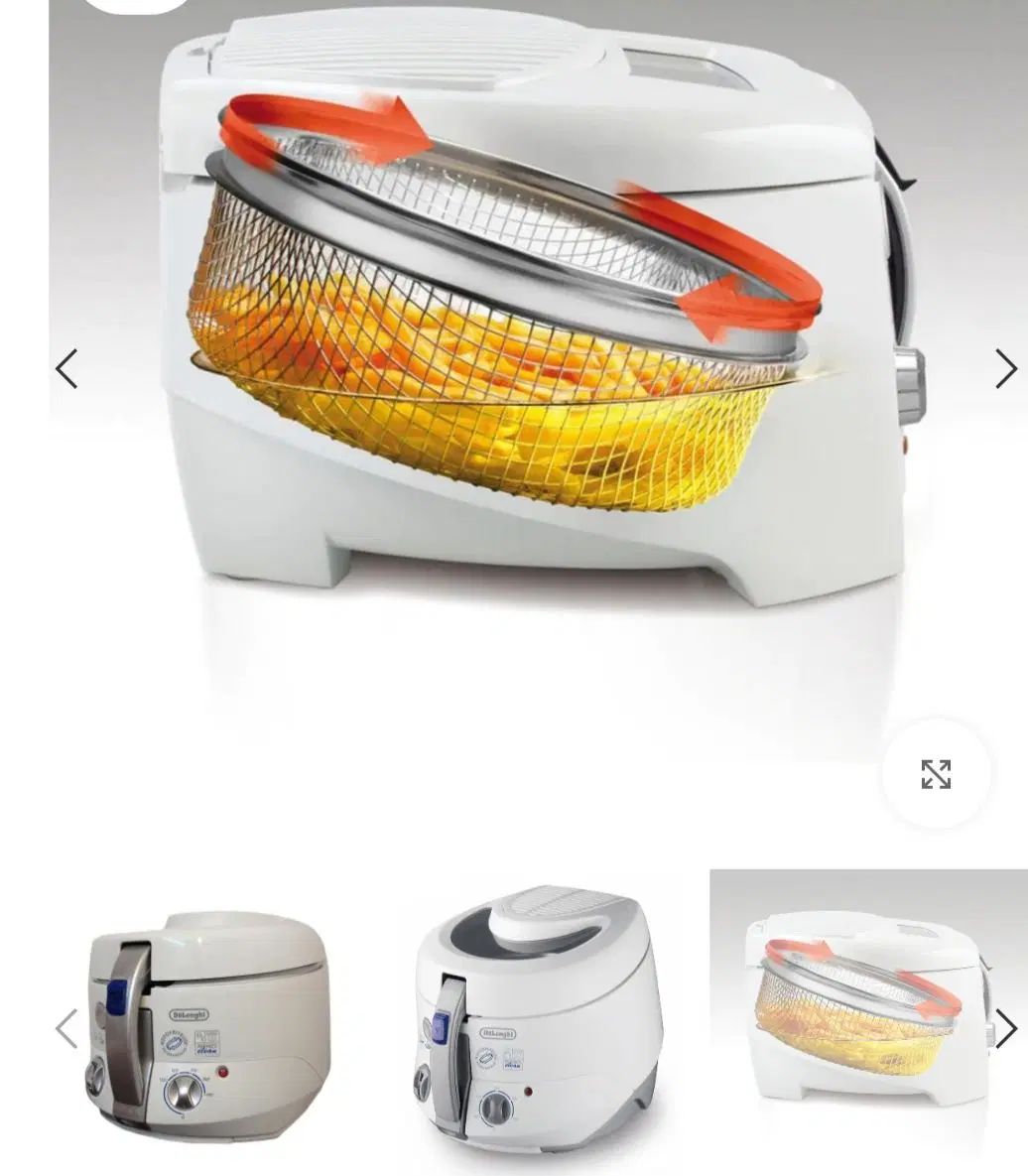Select the beige DeLonghi fryer thumbnail
The width and height of the screenshot is (1028, 1176).
[x=208, y=1022]
